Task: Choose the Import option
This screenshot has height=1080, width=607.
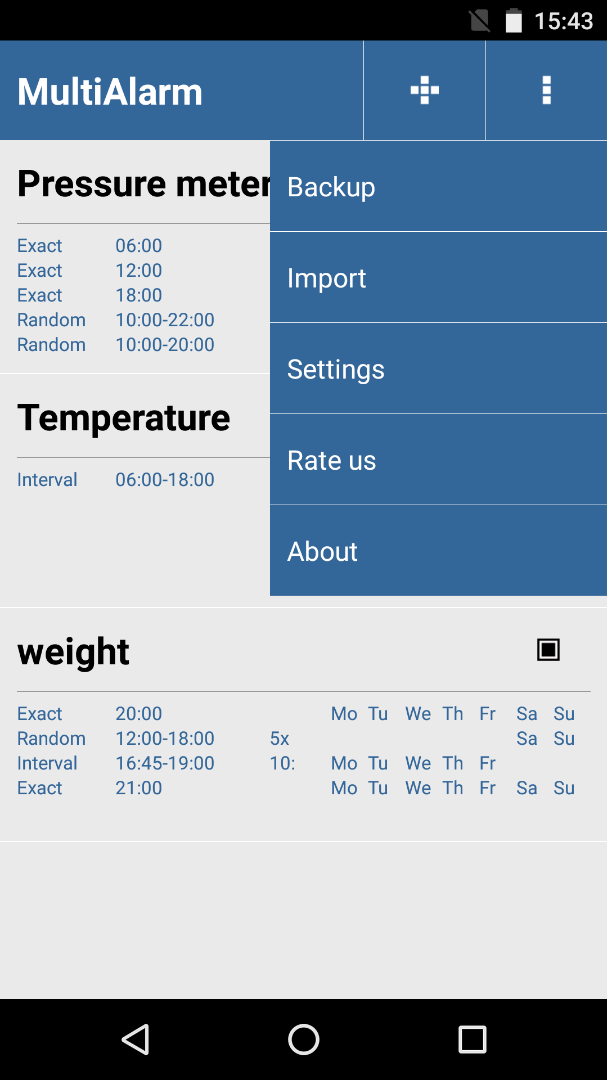Action: point(438,278)
